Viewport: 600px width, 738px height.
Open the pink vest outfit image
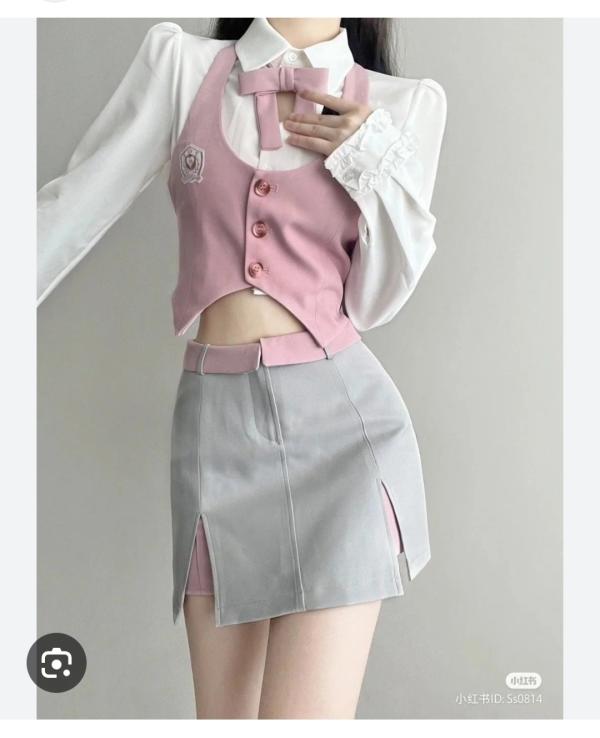coord(300,360)
